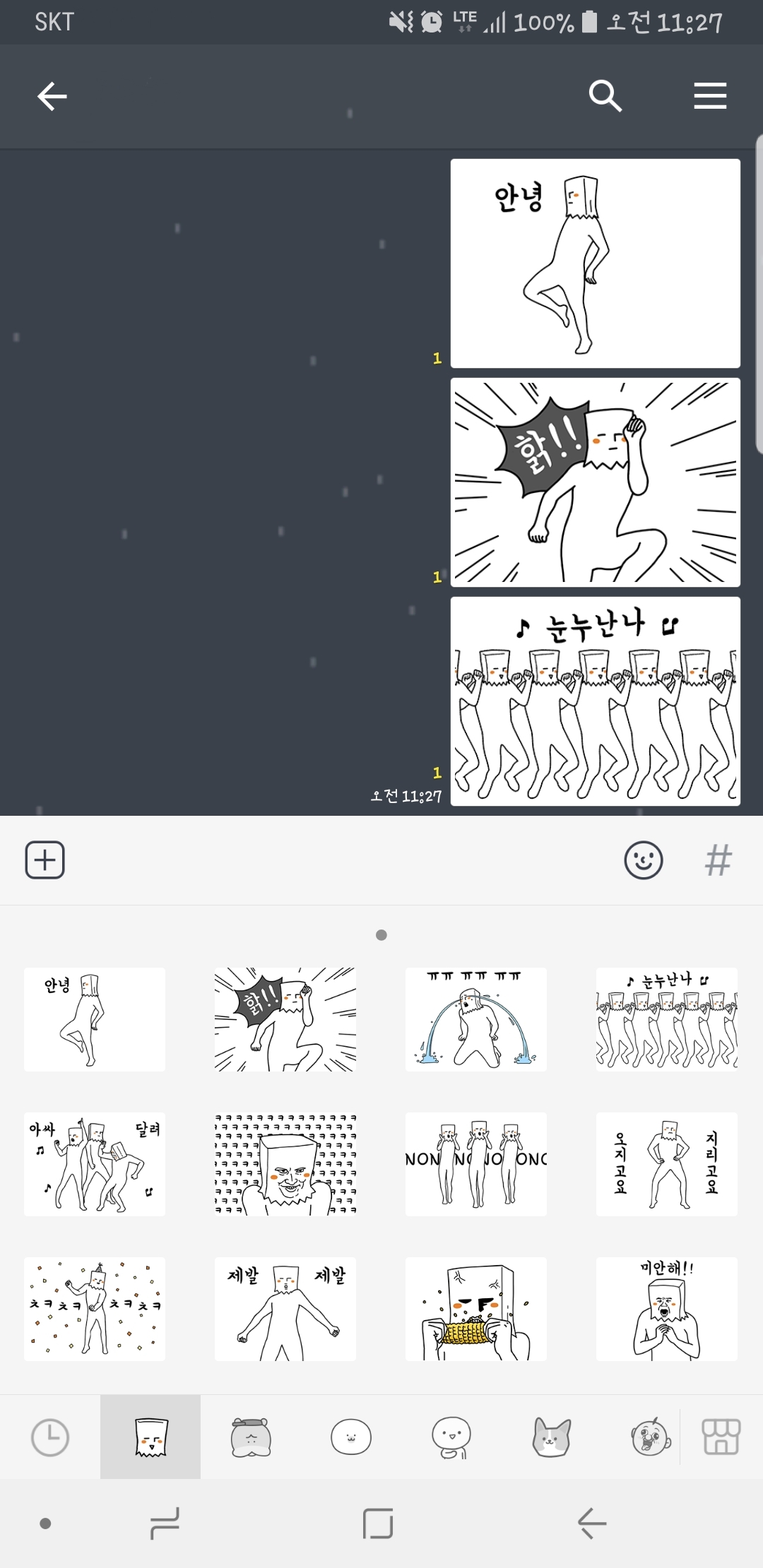The width and height of the screenshot is (763, 1568).
Task: Go to the home screen
Action: pyautogui.click(x=378, y=1523)
